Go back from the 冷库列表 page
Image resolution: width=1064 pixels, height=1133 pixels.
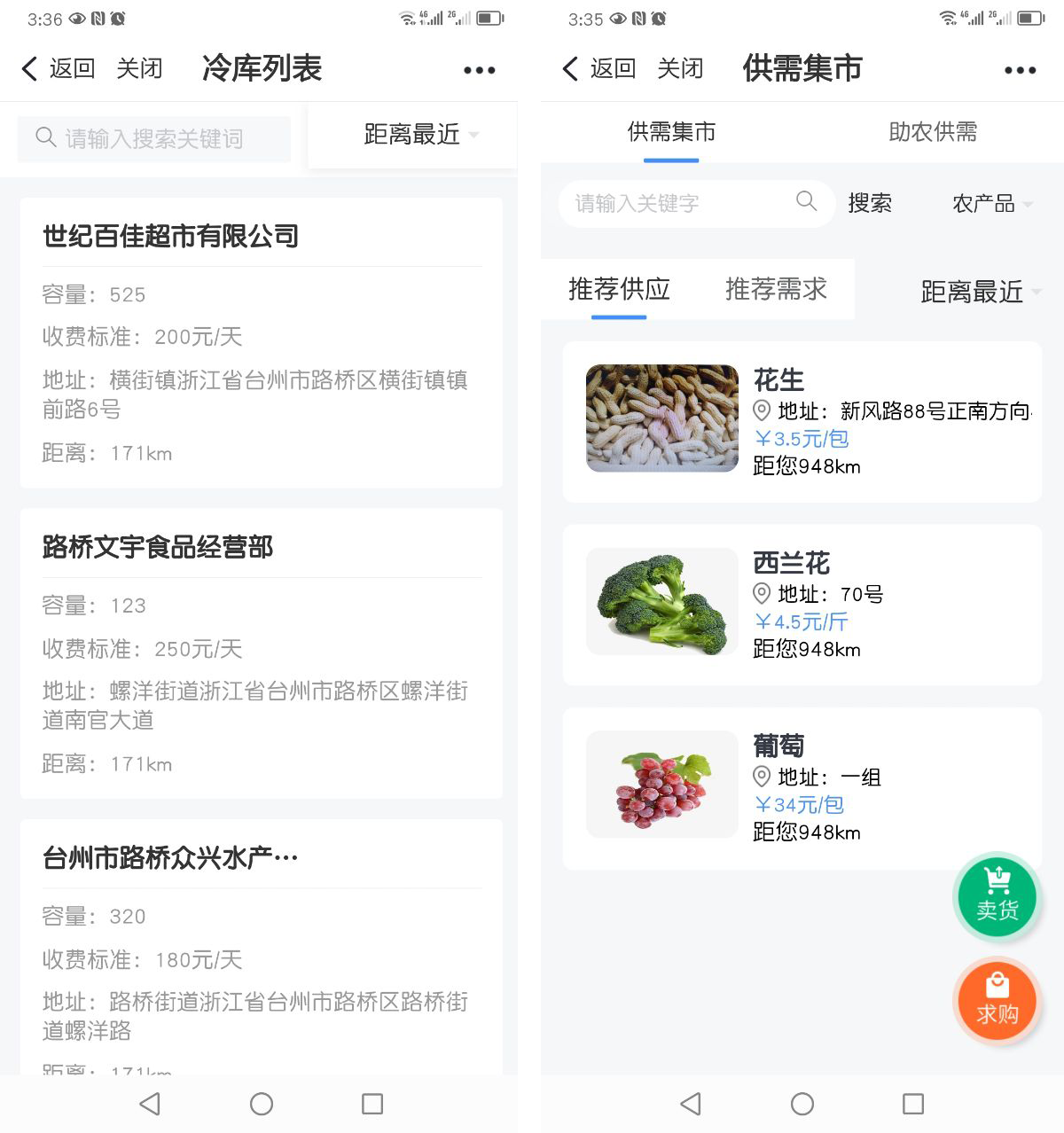click(x=58, y=68)
